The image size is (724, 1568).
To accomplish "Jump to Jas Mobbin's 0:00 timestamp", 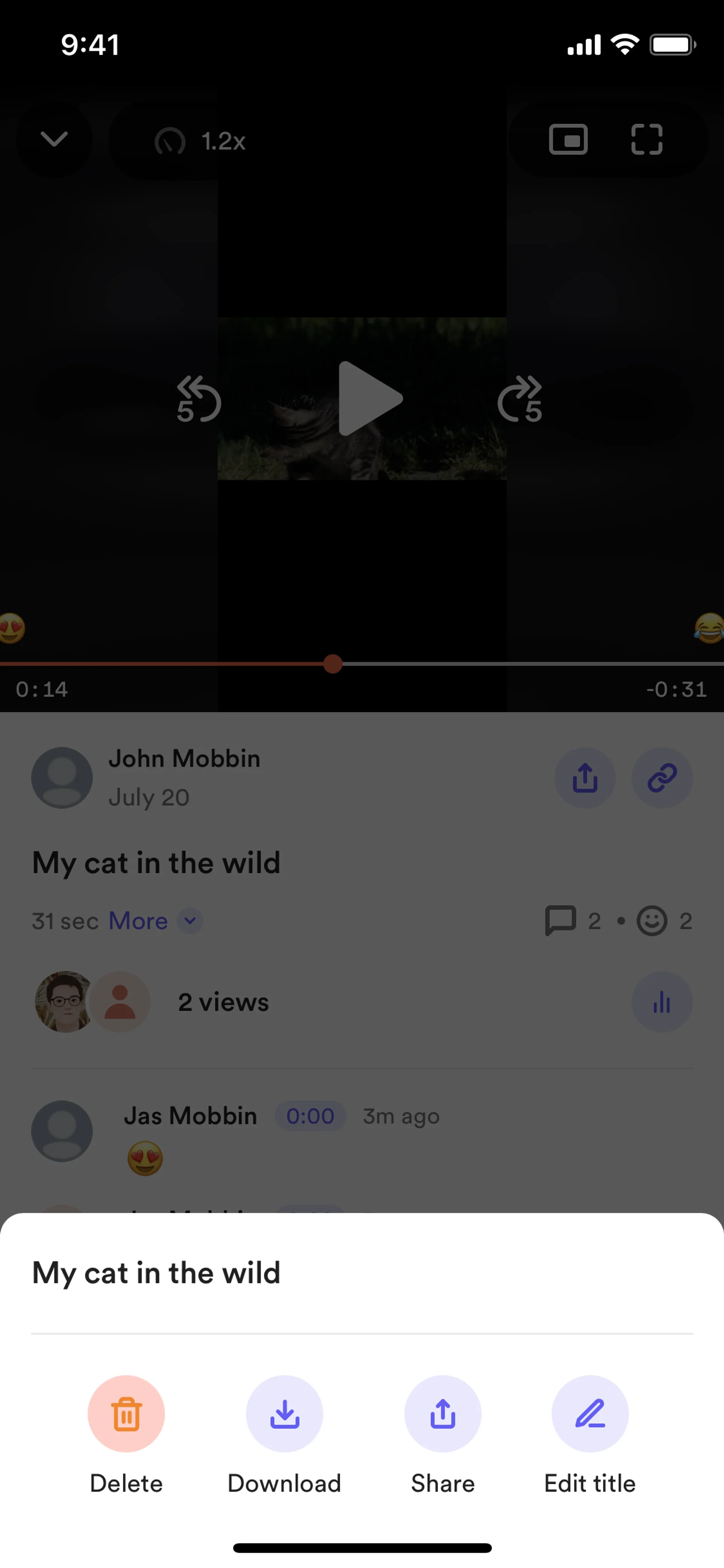I will (310, 1116).
